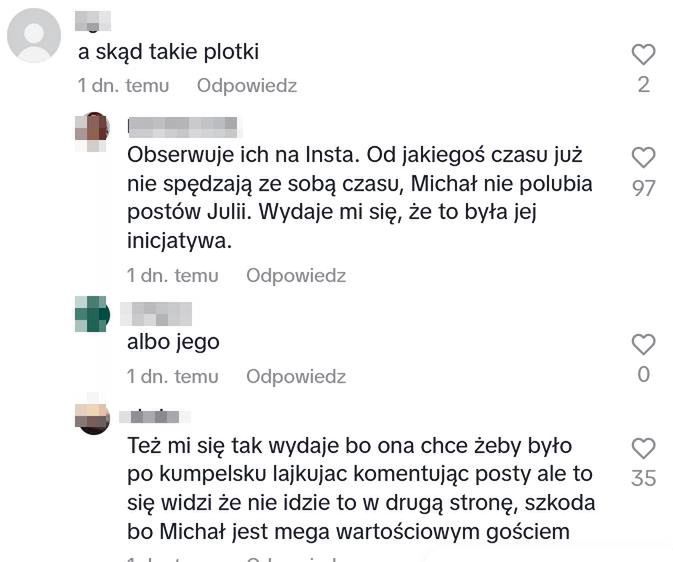Like the comment 'a skąd takie plotki'
The height and width of the screenshot is (562, 673).
(x=643, y=54)
